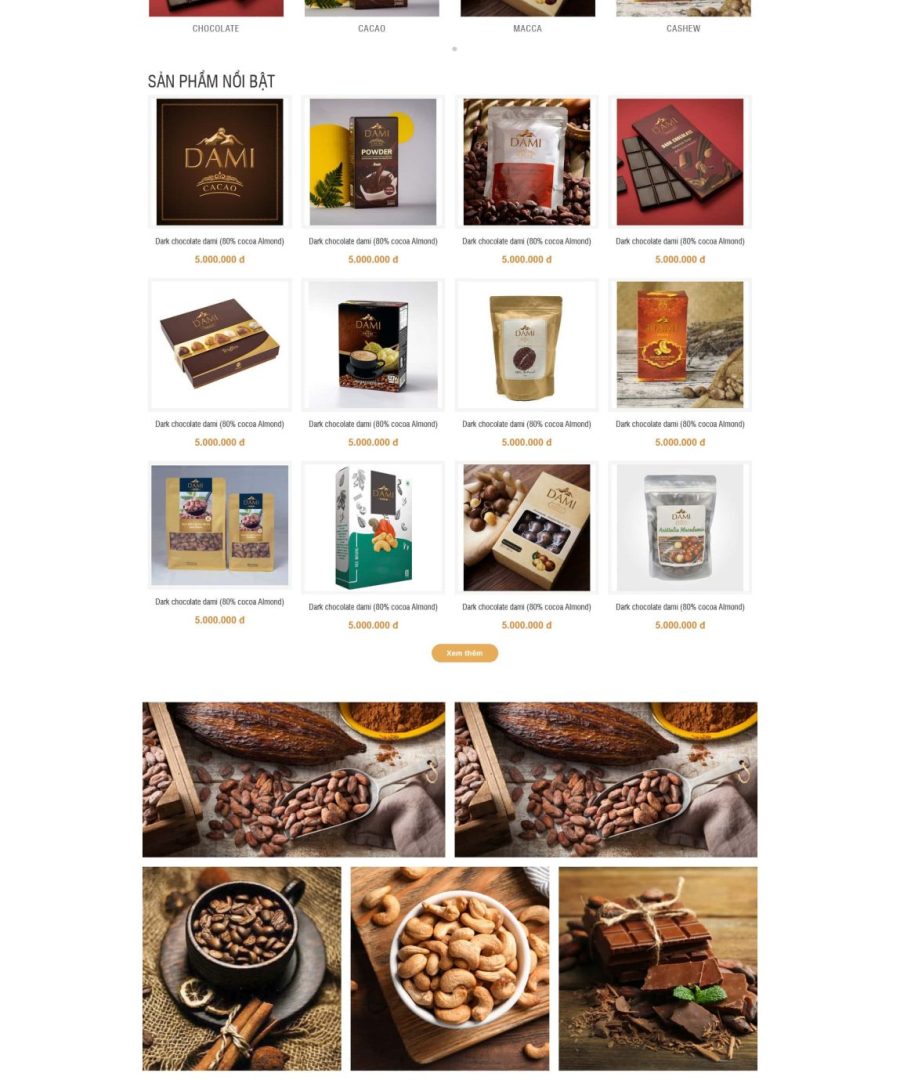Screen dimensions: 900x1080
Task: Open the Australia Macadamia silver pouch product
Action: tap(680, 527)
